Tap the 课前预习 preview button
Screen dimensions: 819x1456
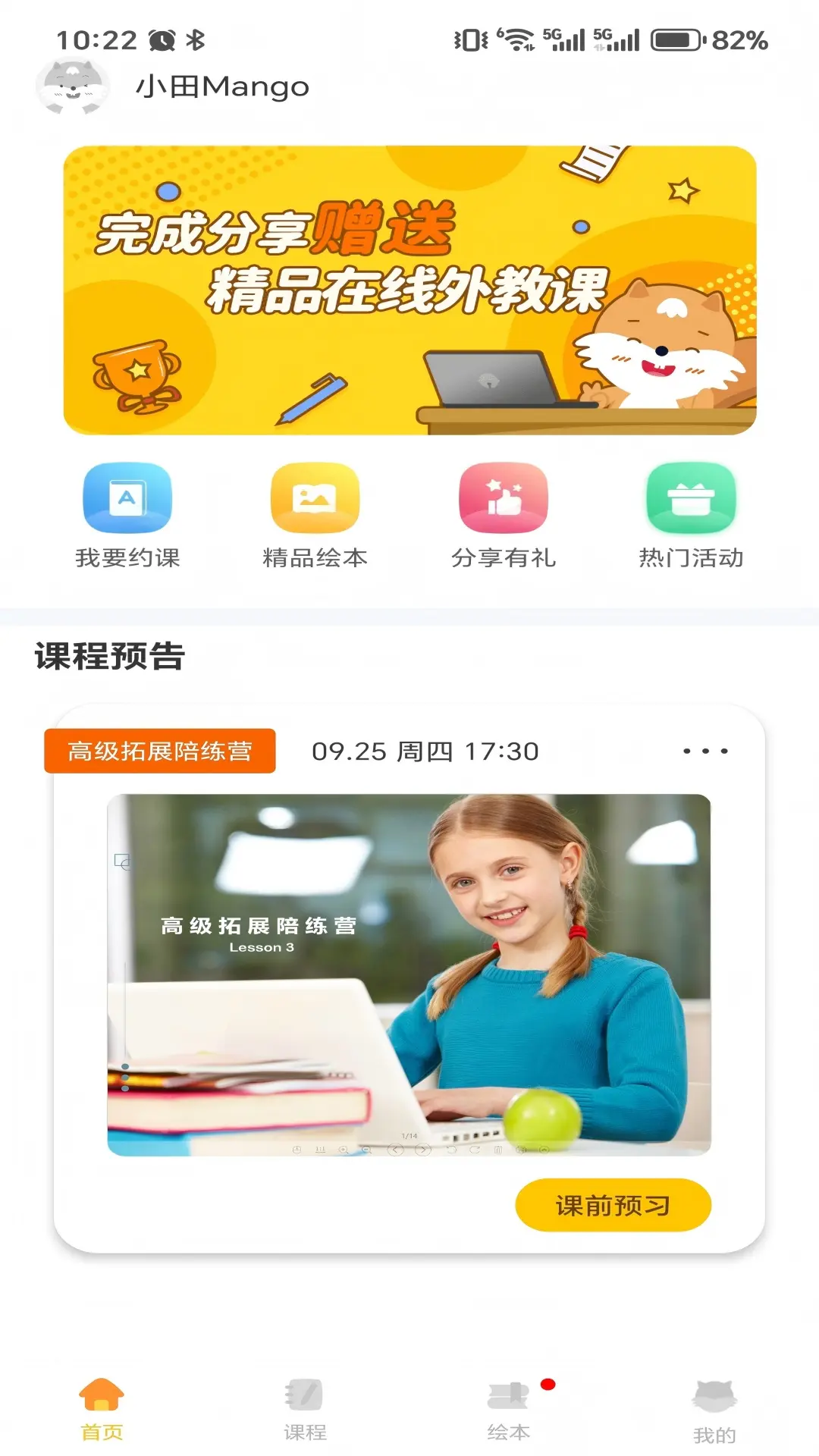(613, 1205)
